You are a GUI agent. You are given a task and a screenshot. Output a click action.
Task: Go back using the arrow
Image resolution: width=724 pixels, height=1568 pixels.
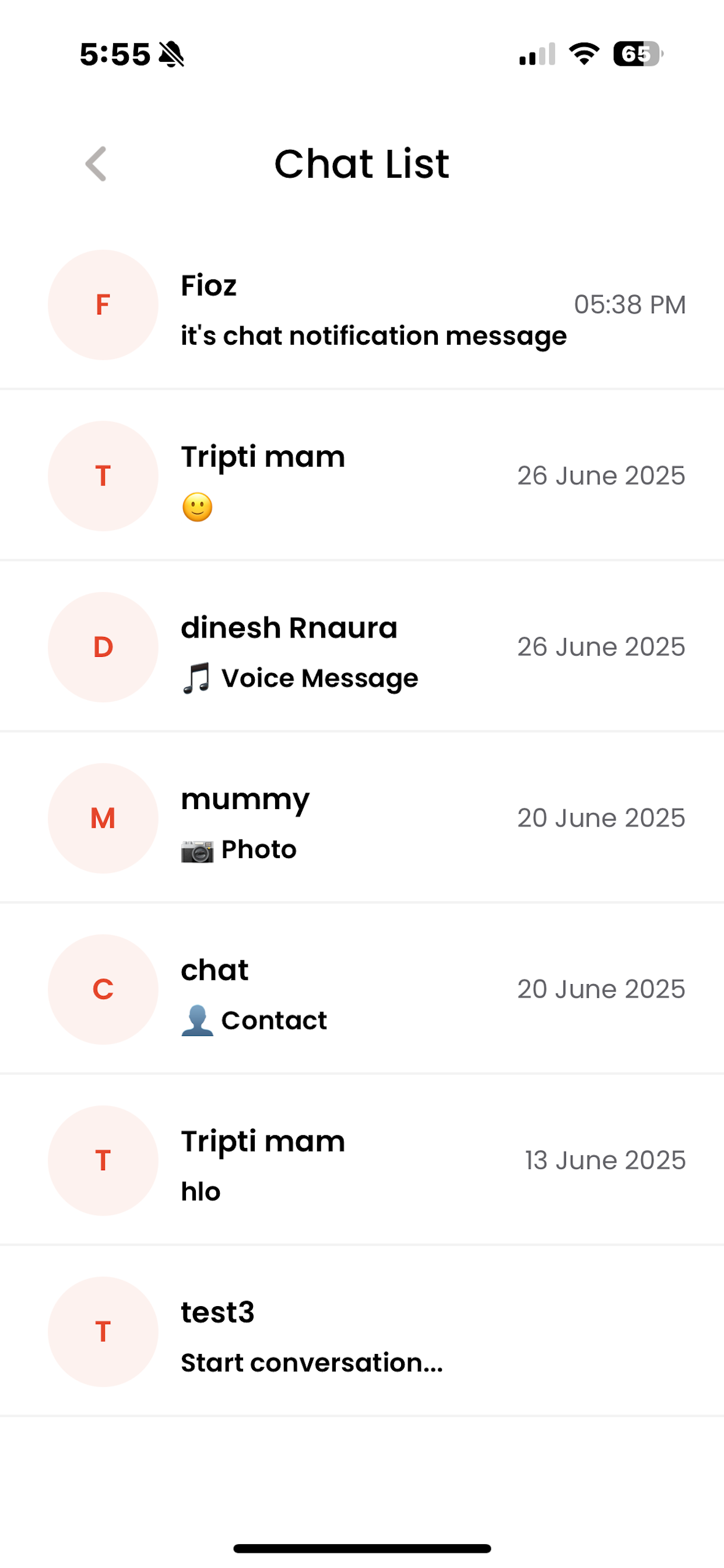[96, 164]
